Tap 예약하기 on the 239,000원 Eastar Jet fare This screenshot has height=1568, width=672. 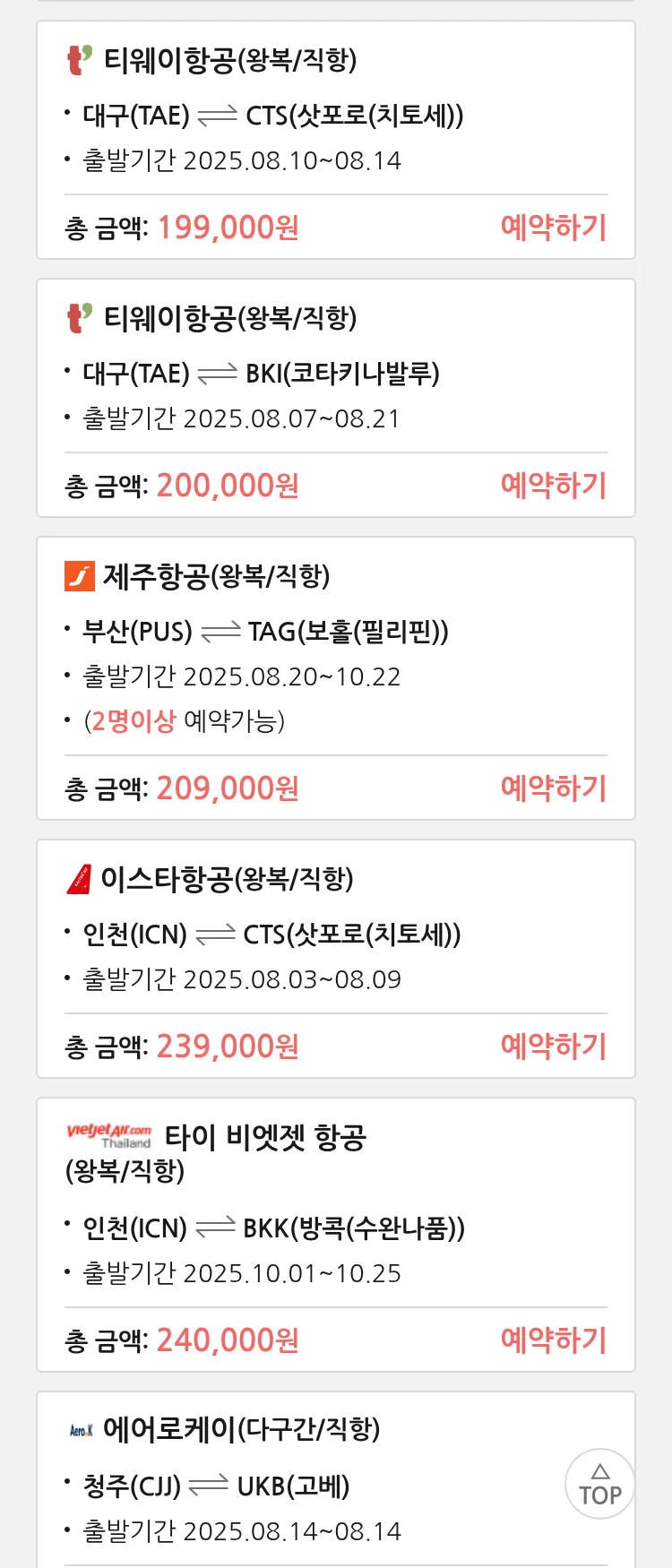(553, 1047)
